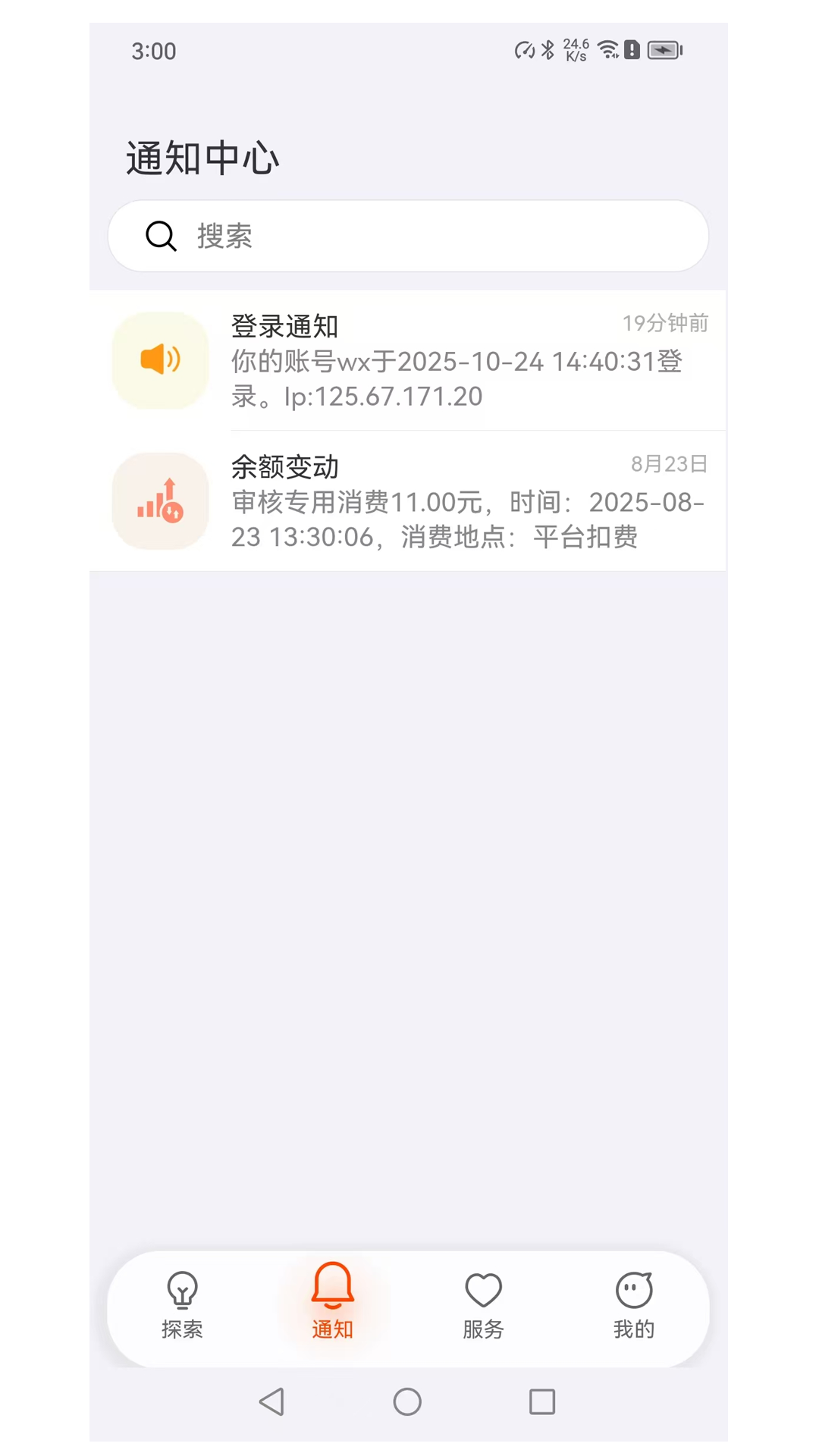Click the Bluetooth icon in status bar
This screenshot has height=1456, width=819.
[548, 49]
